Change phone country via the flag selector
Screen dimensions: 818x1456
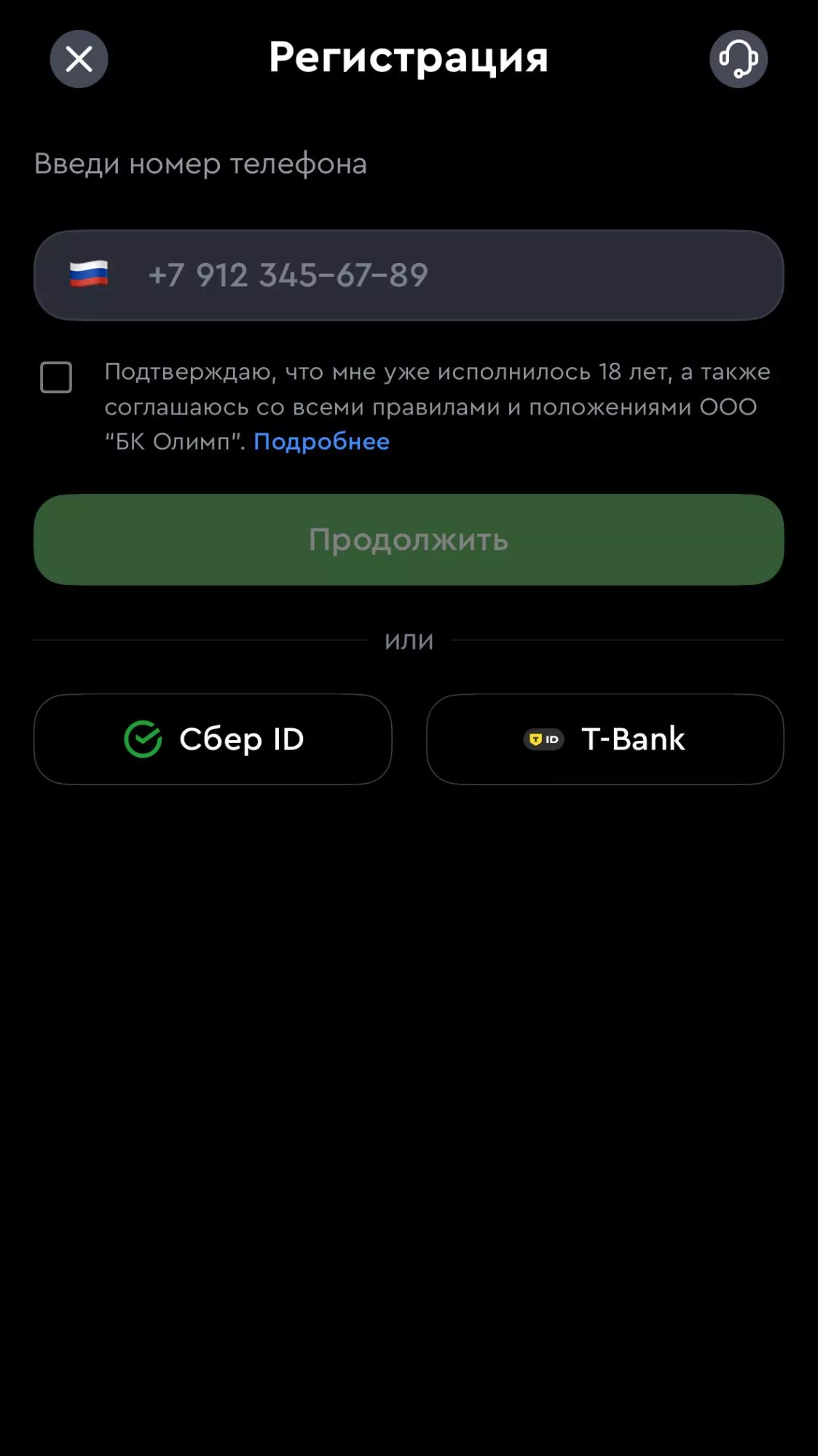[x=87, y=274]
